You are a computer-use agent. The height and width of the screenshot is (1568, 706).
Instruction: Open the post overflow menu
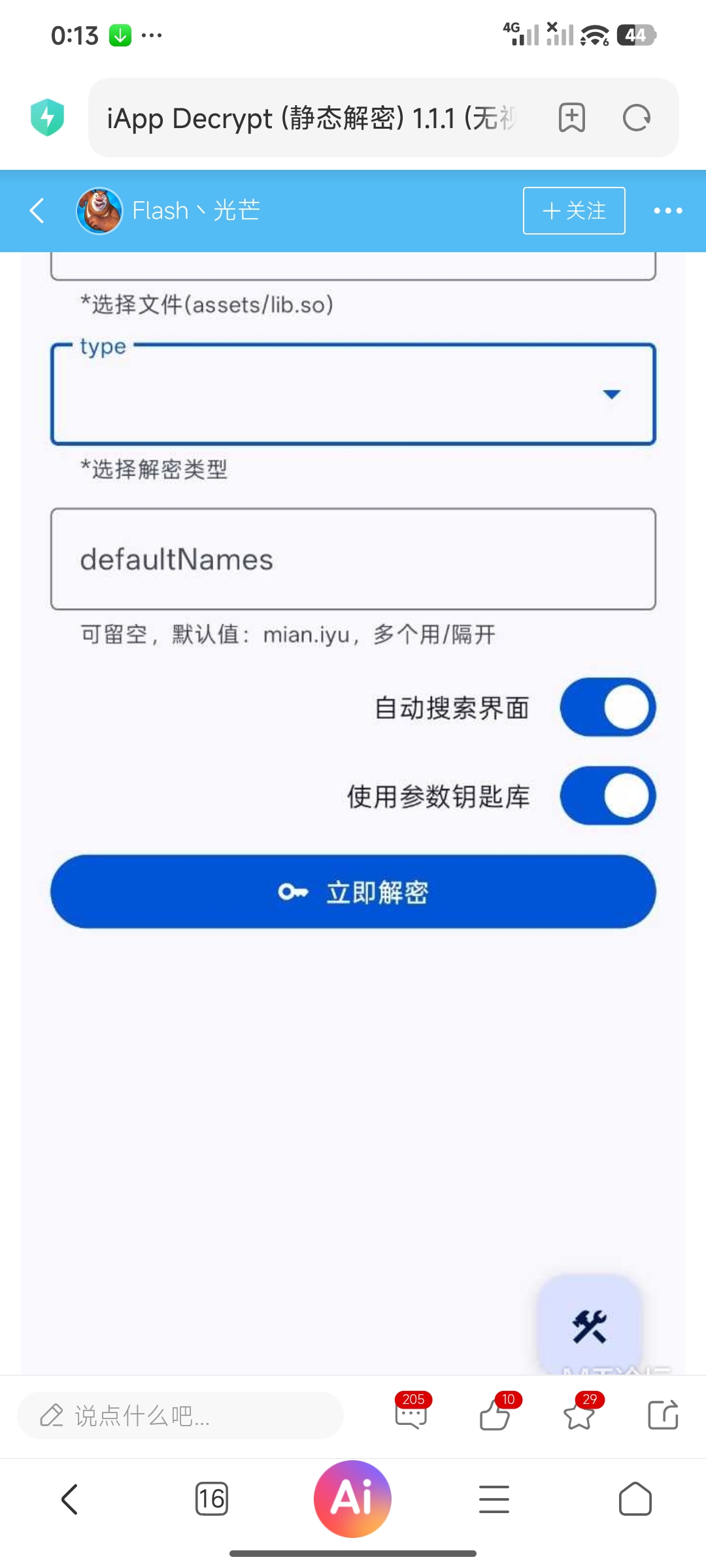coord(668,210)
